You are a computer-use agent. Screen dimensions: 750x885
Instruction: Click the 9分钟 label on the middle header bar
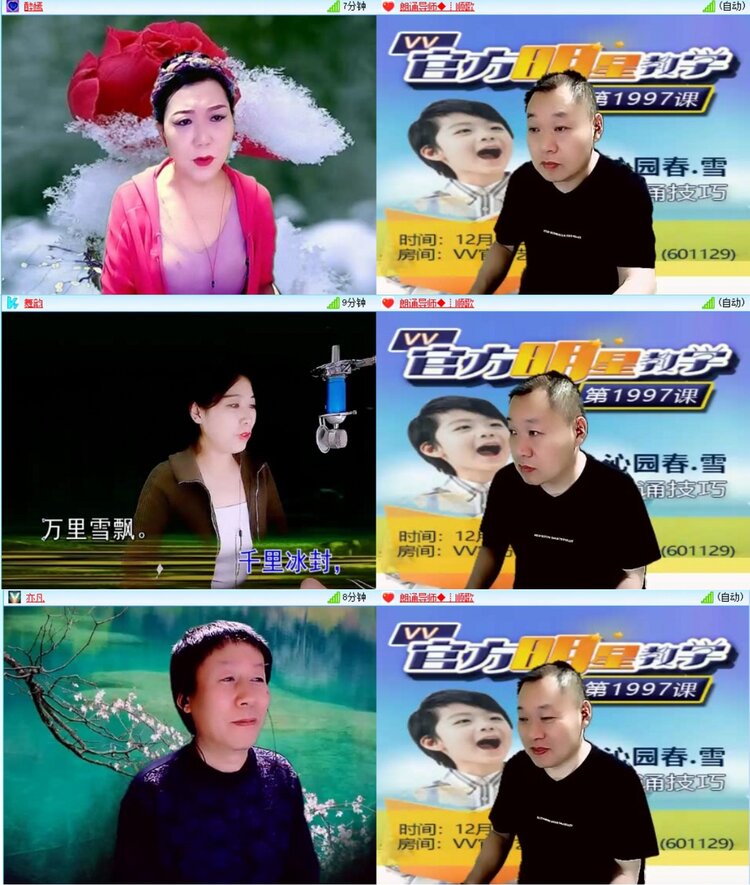(355, 302)
